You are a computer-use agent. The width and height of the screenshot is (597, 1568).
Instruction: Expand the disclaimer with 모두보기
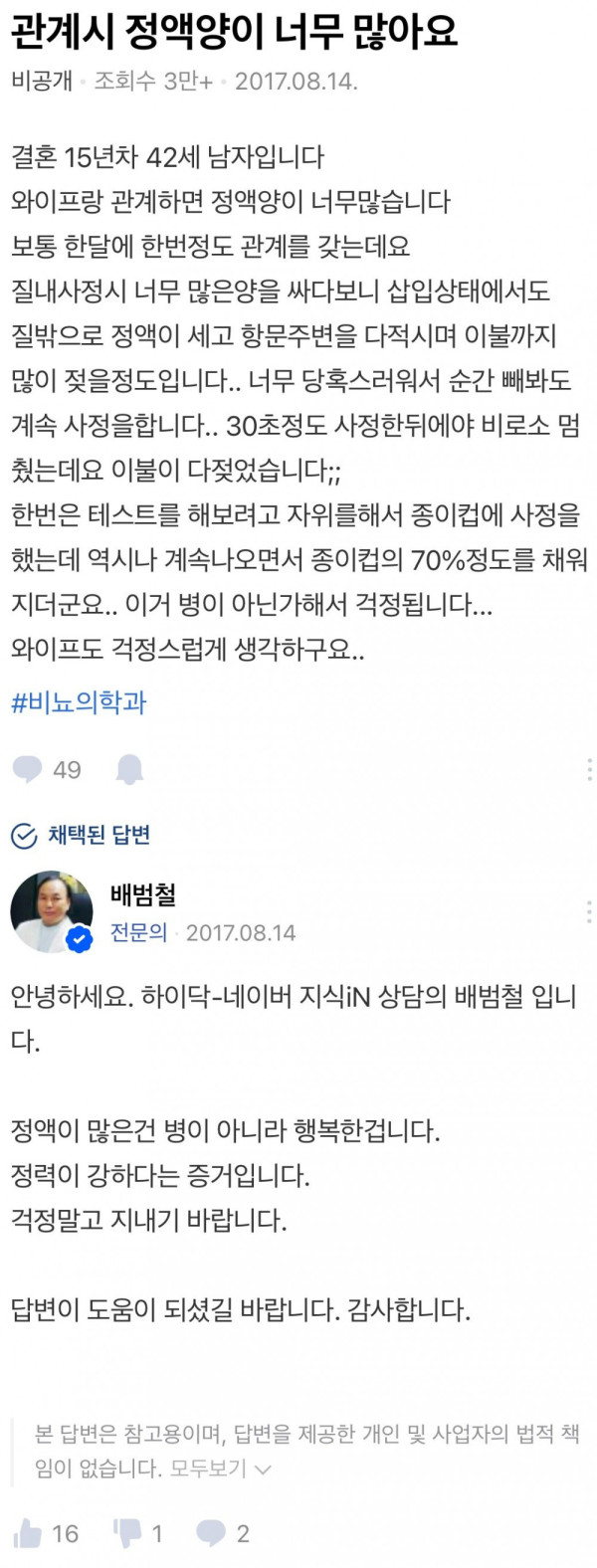221,1469
